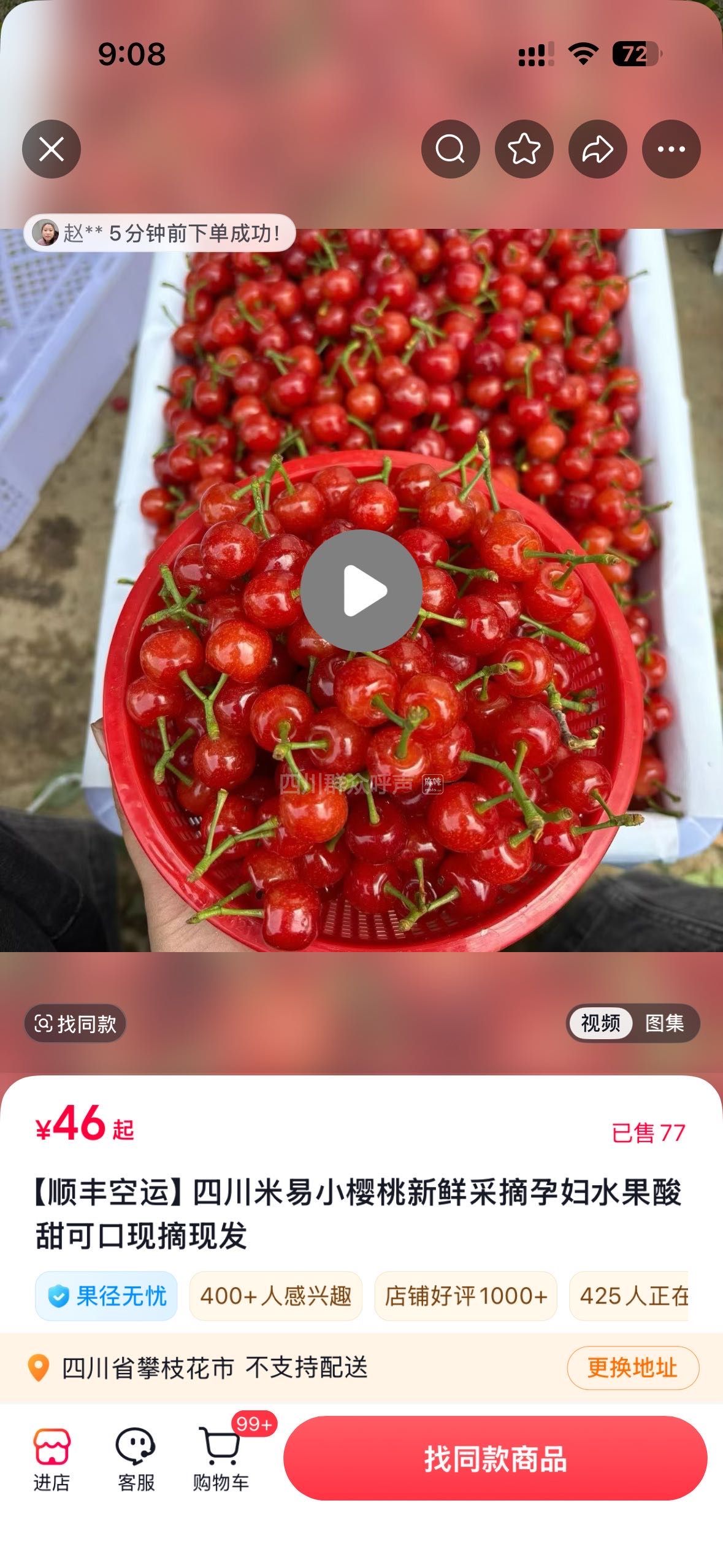
Task: Tap the 店铺好评1000+ chip
Action: [x=465, y=1296]
